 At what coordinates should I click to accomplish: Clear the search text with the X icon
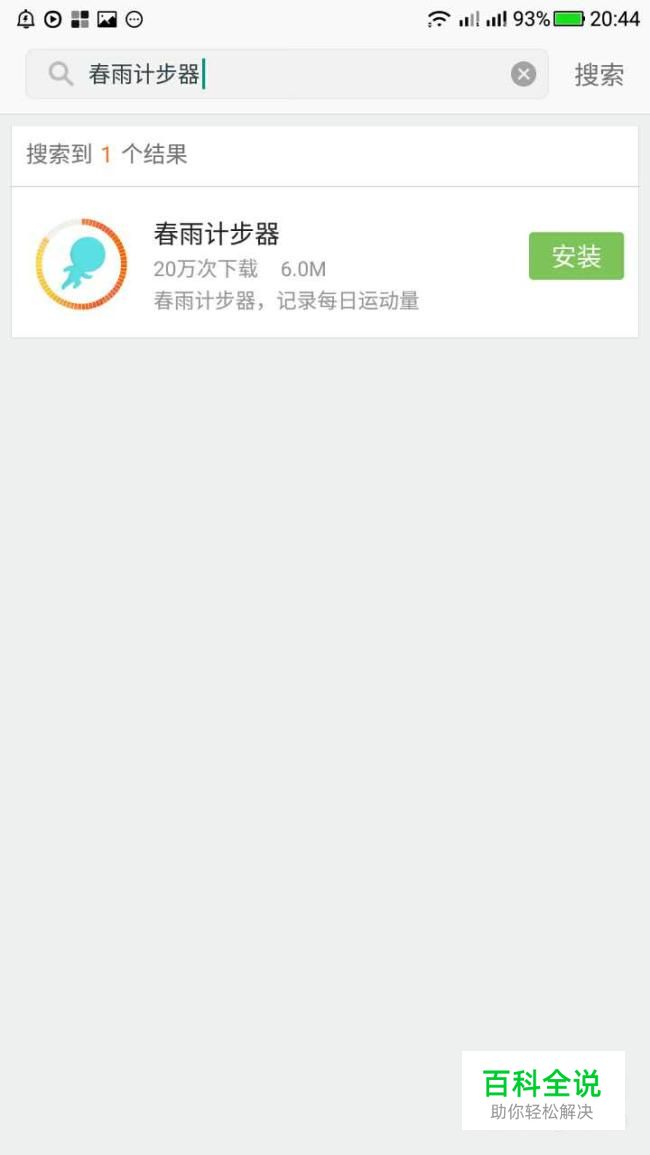click(x=523, y=75)
